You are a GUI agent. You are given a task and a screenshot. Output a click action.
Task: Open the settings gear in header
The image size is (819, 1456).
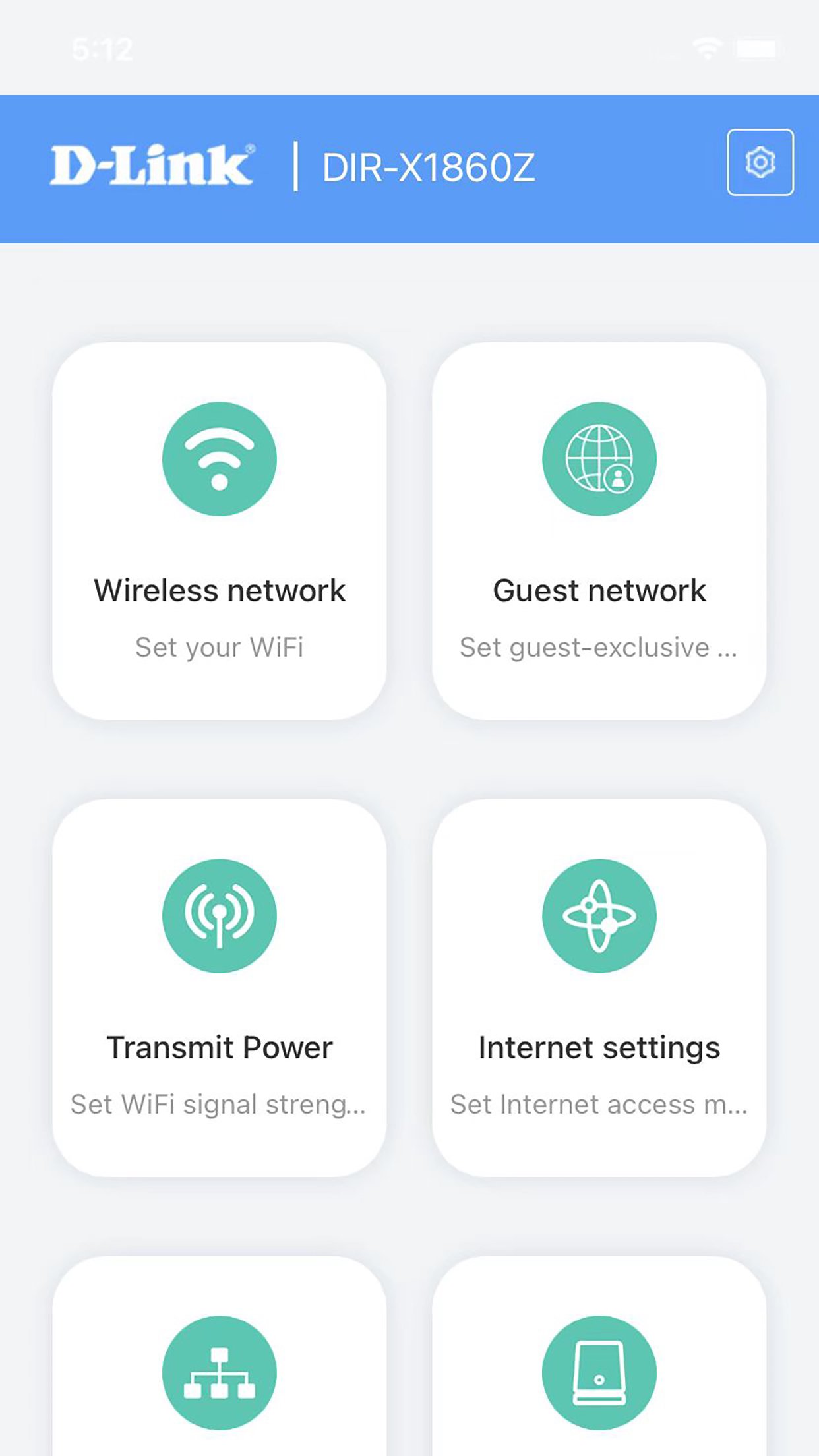[760, 162]
